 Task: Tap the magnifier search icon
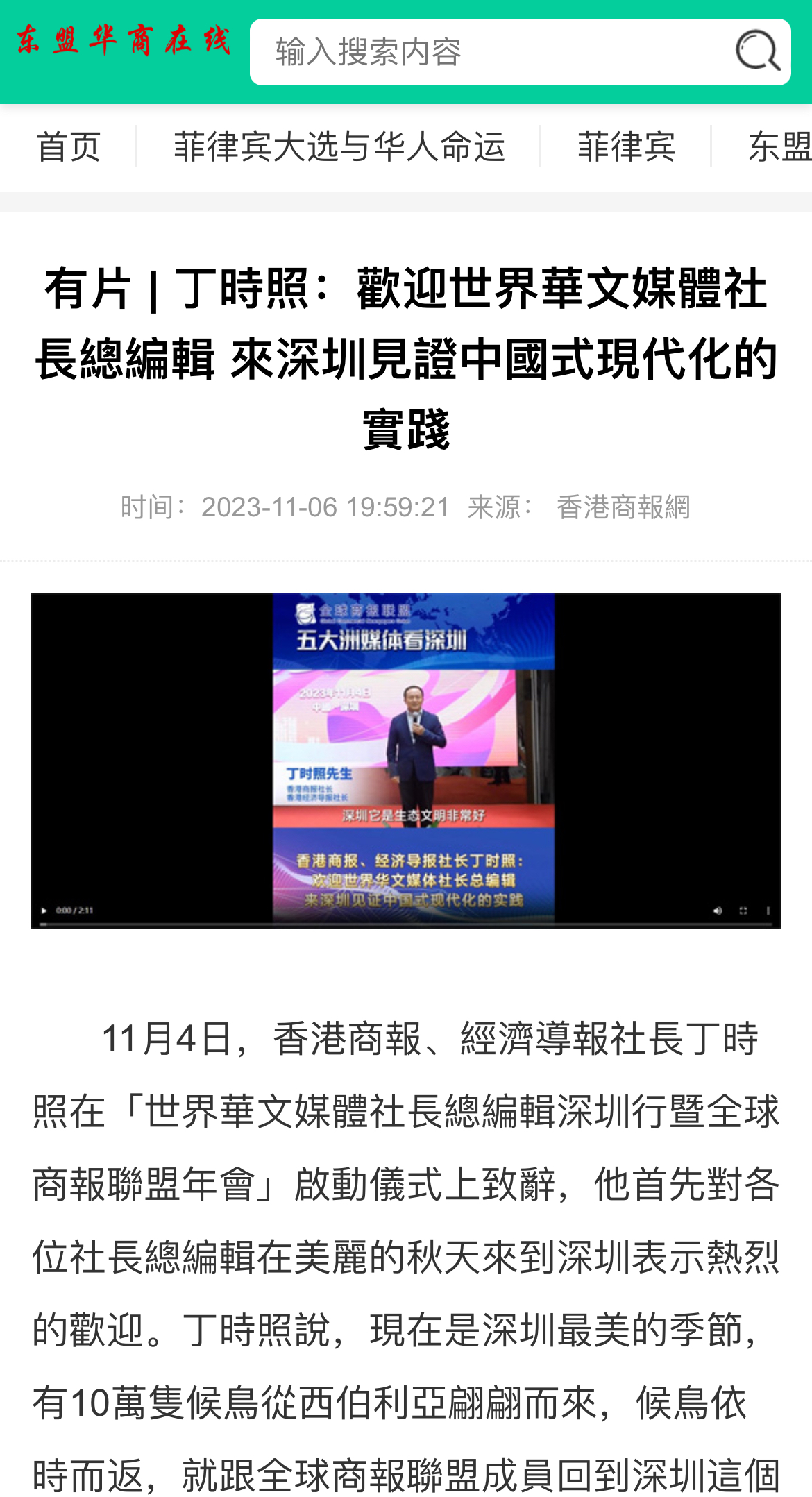pos(757,51)
